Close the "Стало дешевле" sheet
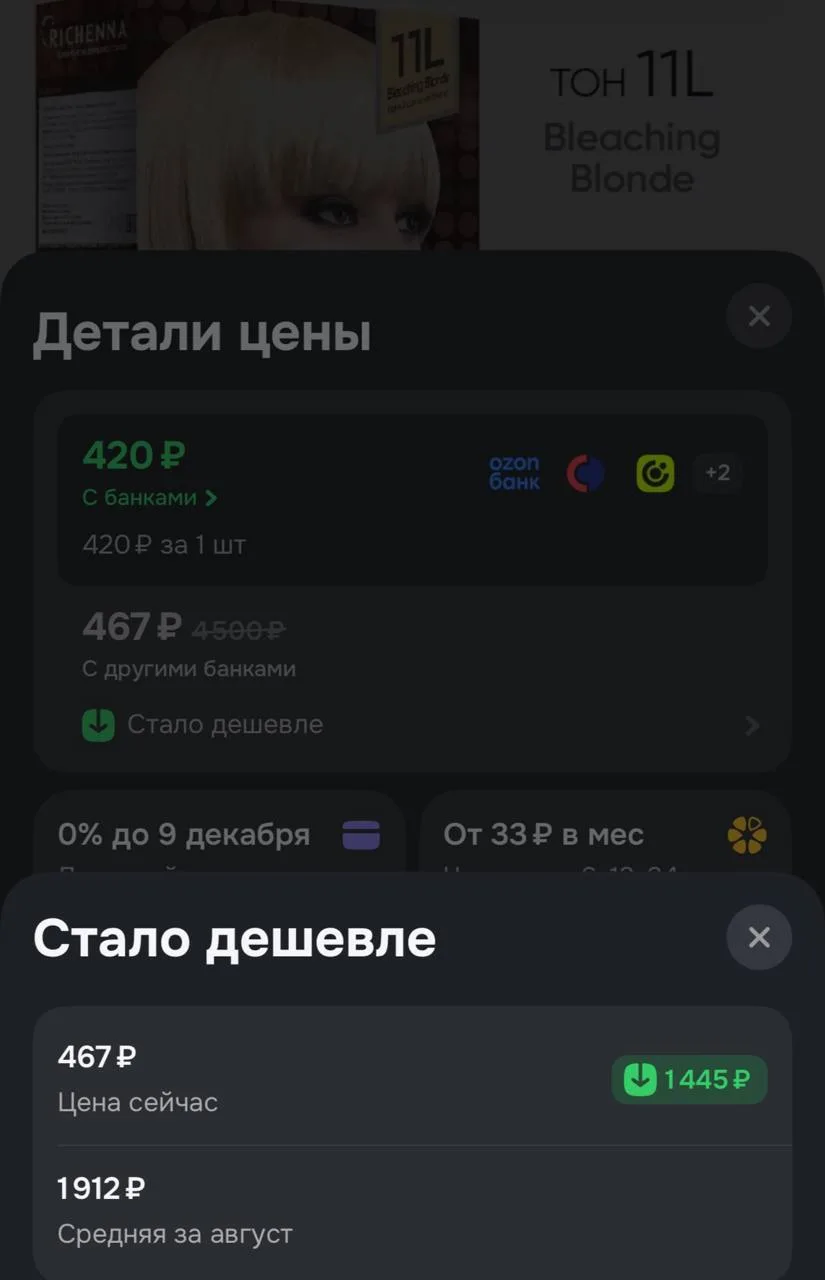 click(759, 937)
